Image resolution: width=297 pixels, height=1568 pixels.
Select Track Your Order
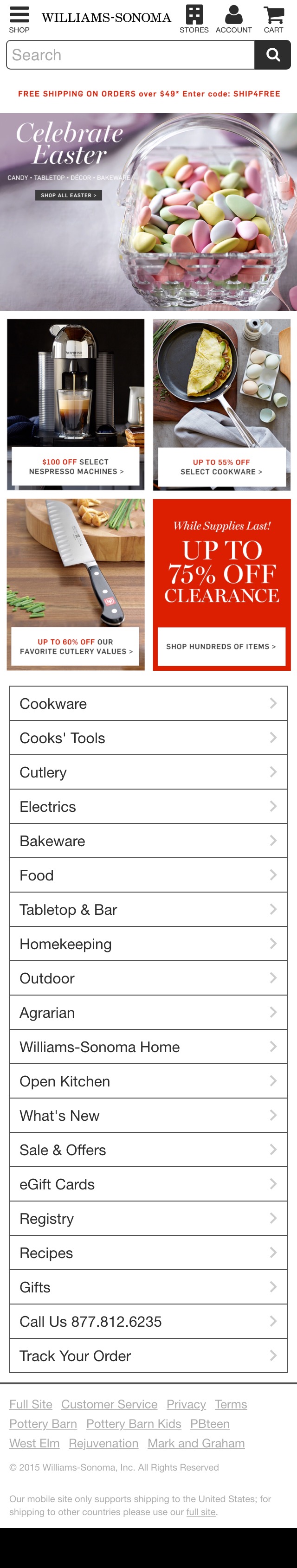[x=148, y=1356]
